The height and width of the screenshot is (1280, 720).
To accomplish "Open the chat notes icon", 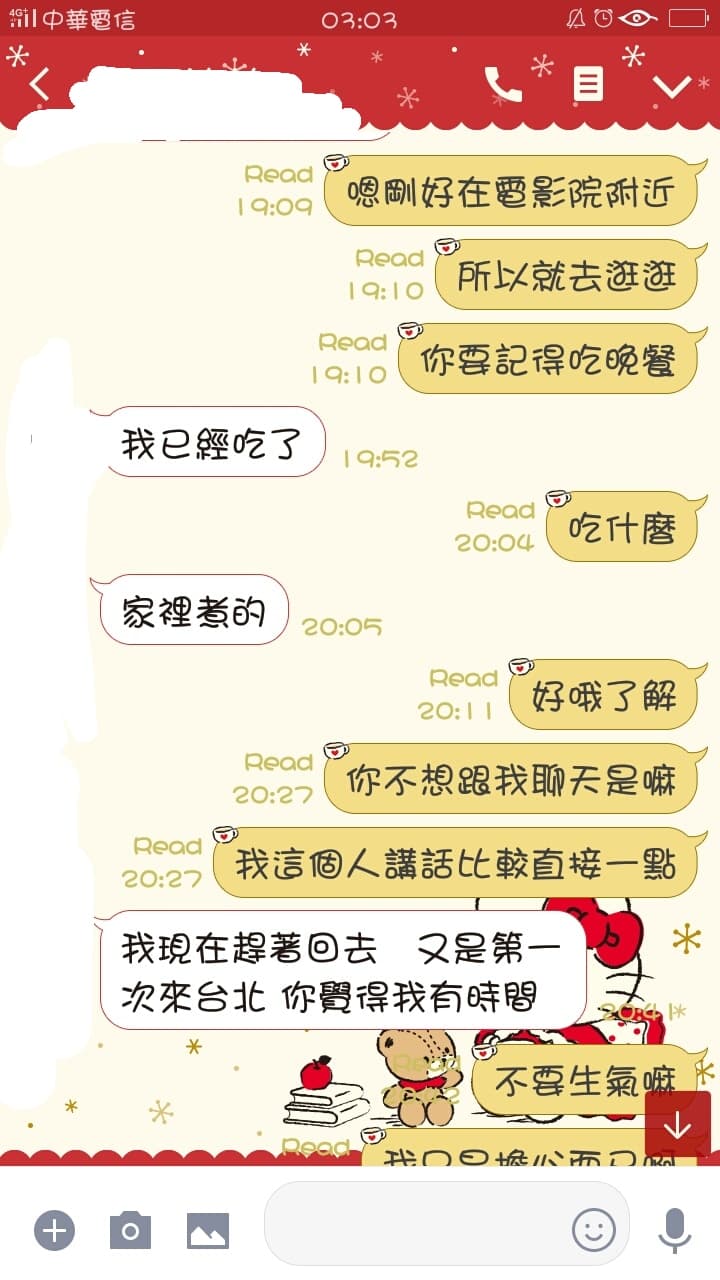I will click(588, 85).
